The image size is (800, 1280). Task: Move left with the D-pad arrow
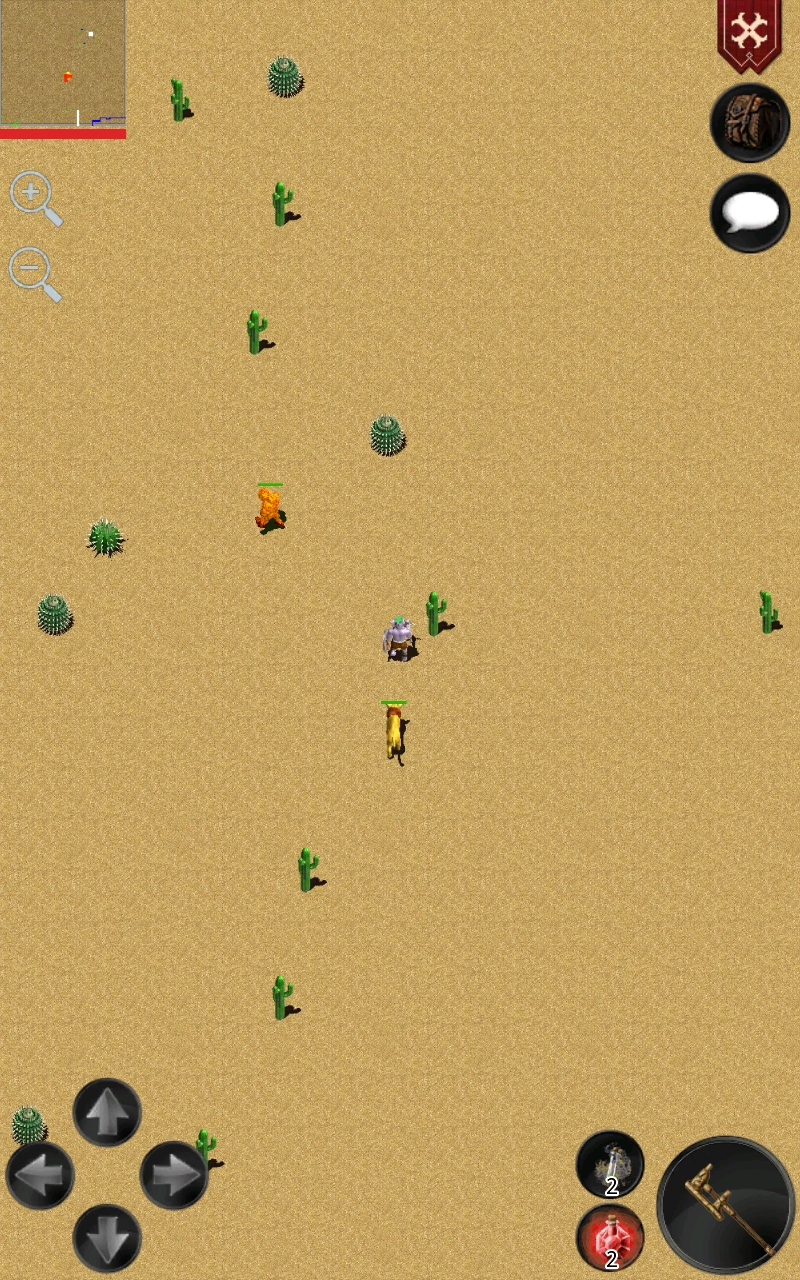(x=41, y=1175)
